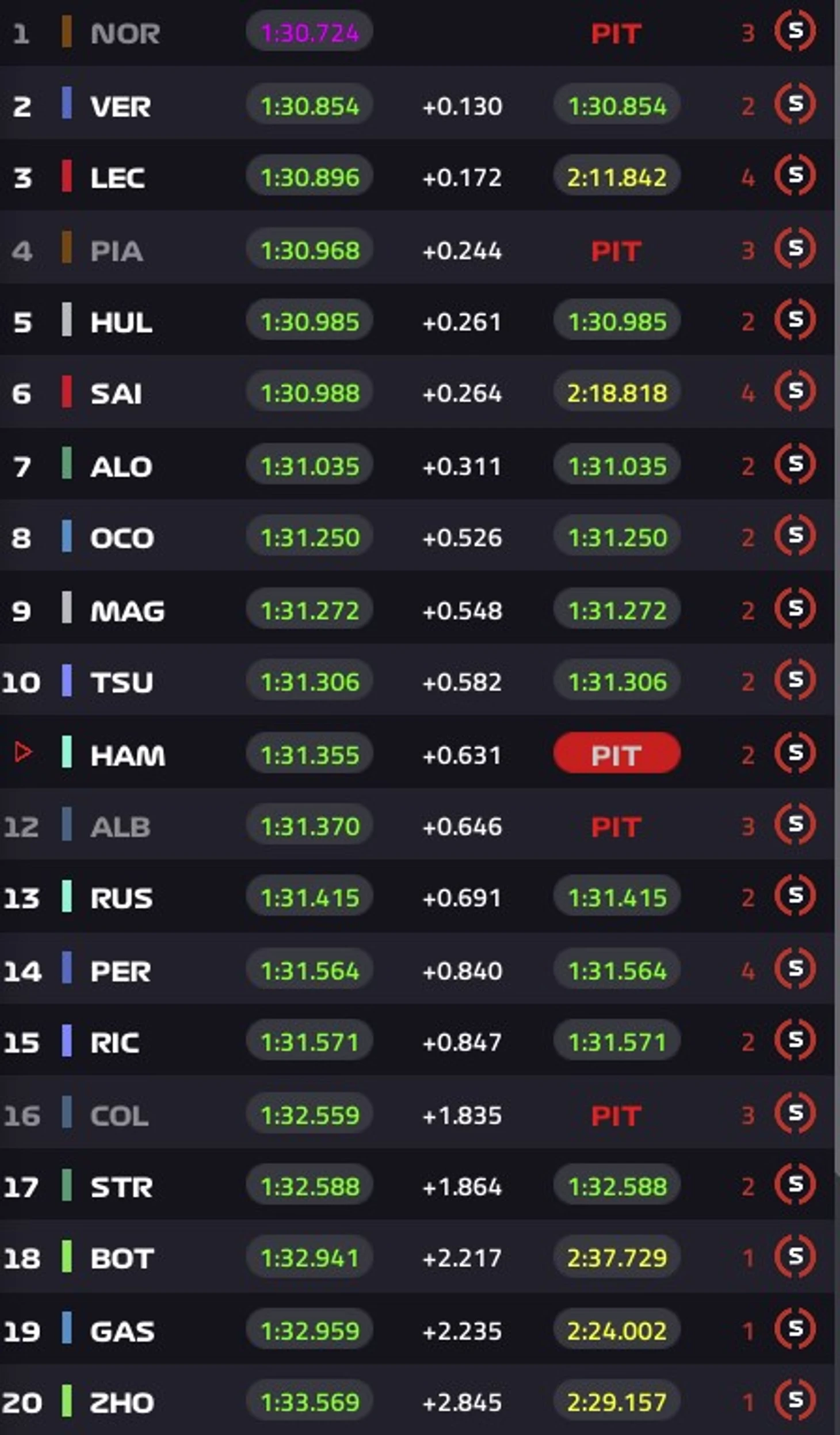Screen dimensions: 840x1435
Task: Select BOT in the leaderboard
Action: (121, 1258)
